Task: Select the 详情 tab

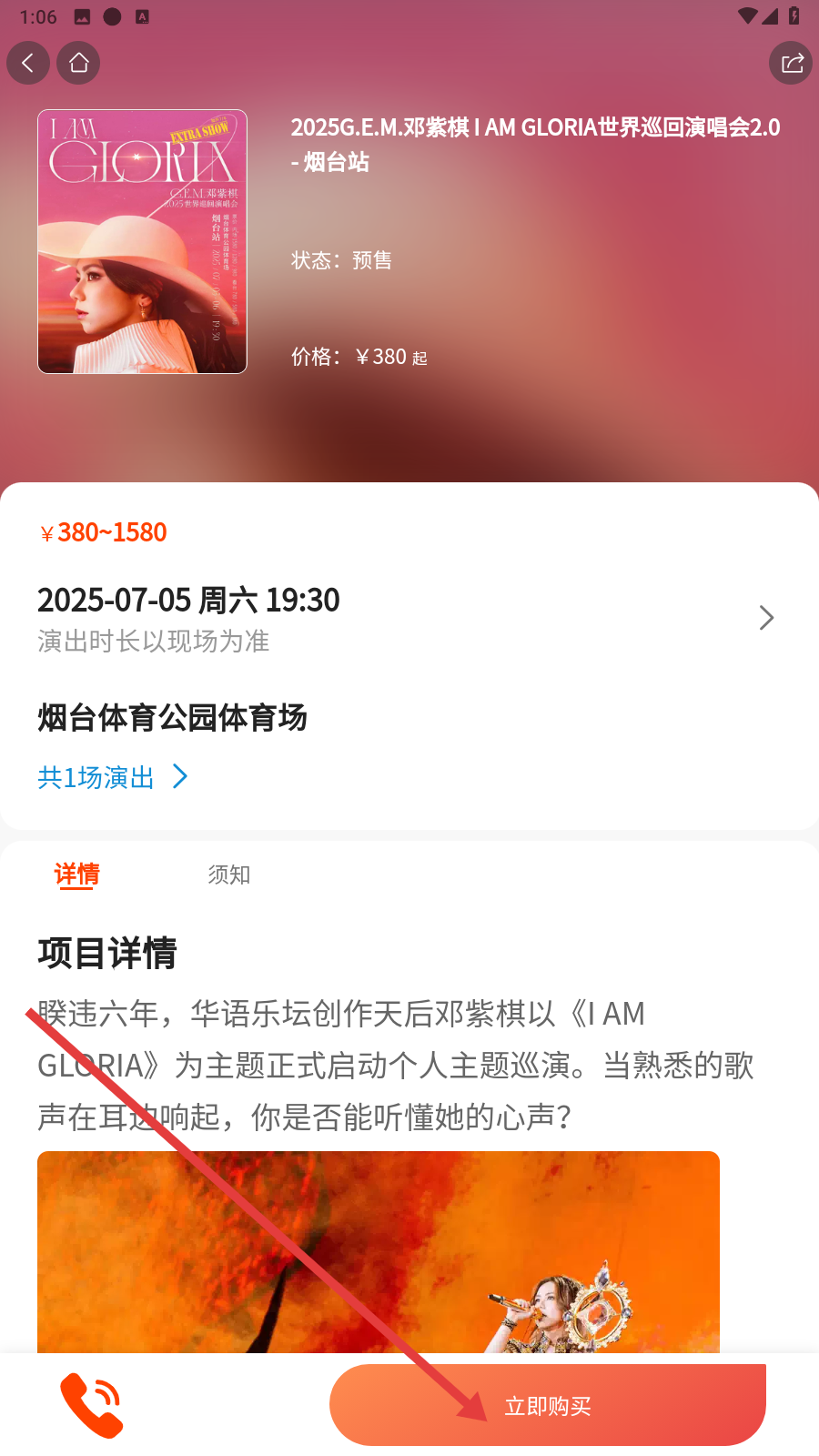Action: click(76, 875)
